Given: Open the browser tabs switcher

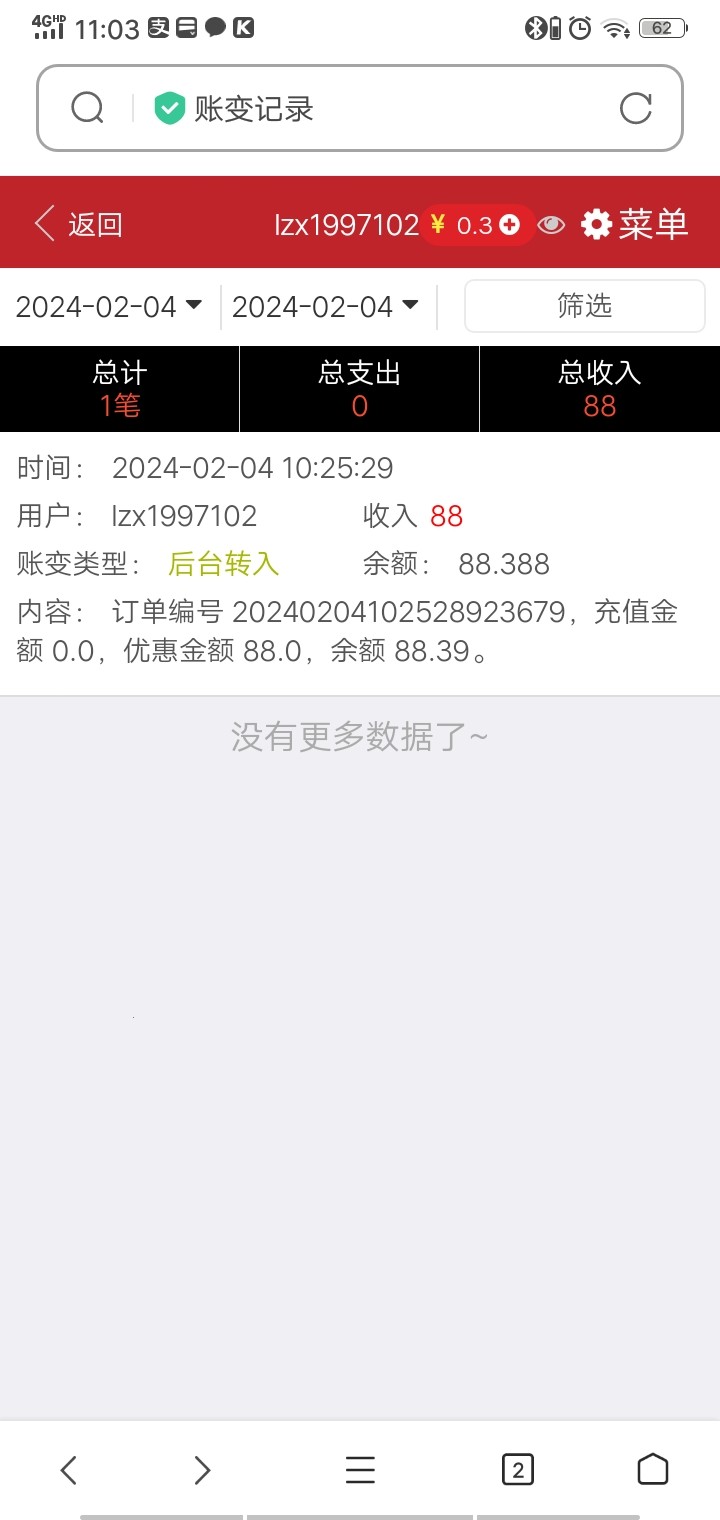Looking at the screenshot, I should point(517,1469).
